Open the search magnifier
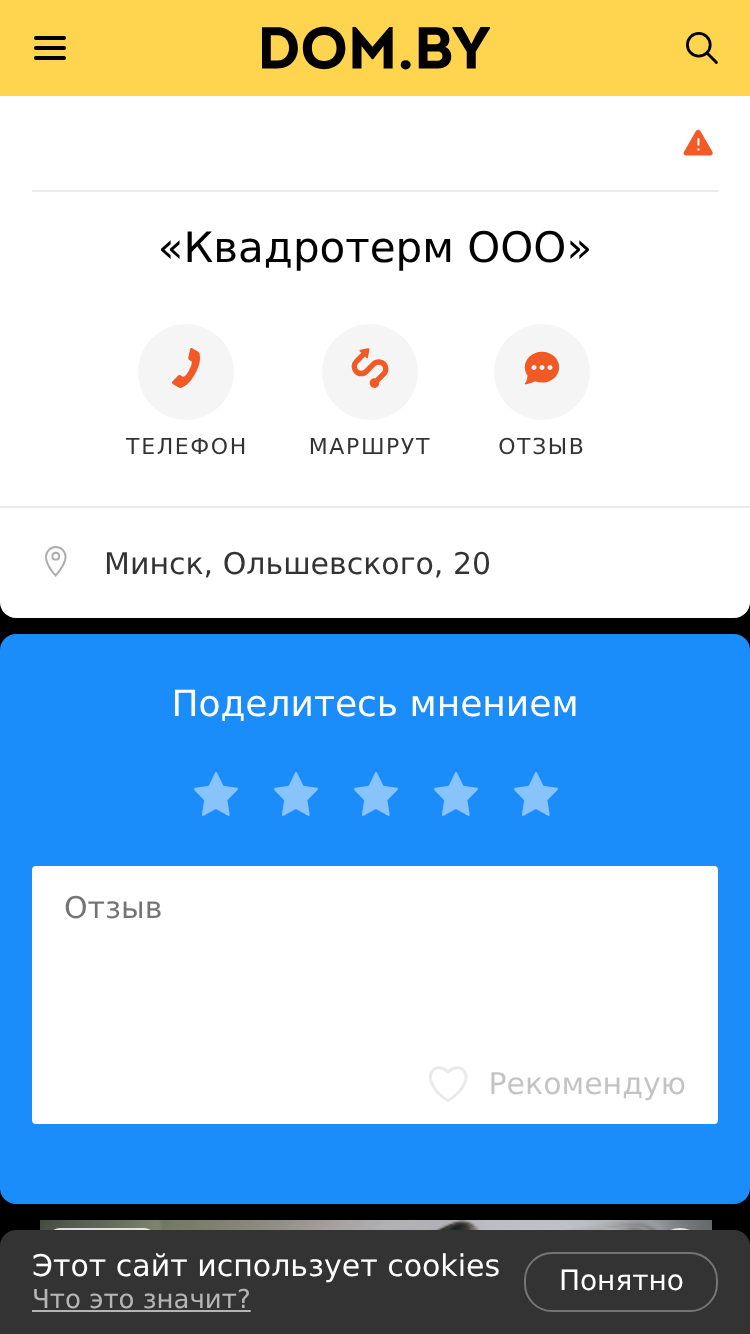The width and height of the screenshot is (750, 1334). pos(701,48)
